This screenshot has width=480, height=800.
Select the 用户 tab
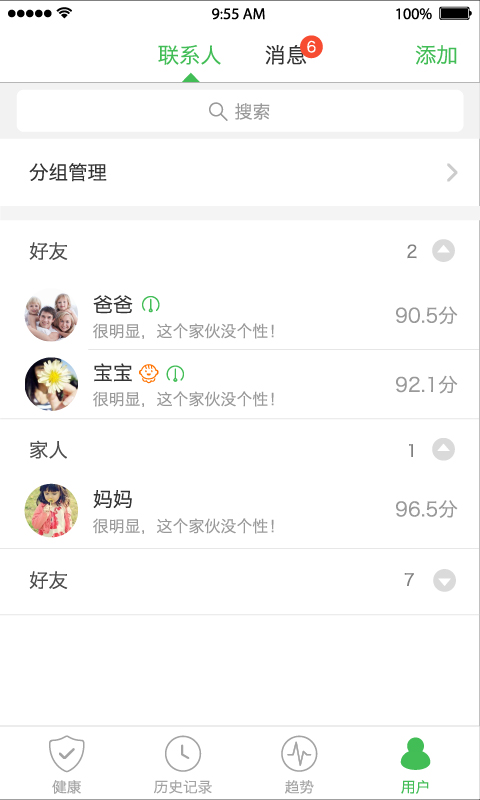point(415,764)
